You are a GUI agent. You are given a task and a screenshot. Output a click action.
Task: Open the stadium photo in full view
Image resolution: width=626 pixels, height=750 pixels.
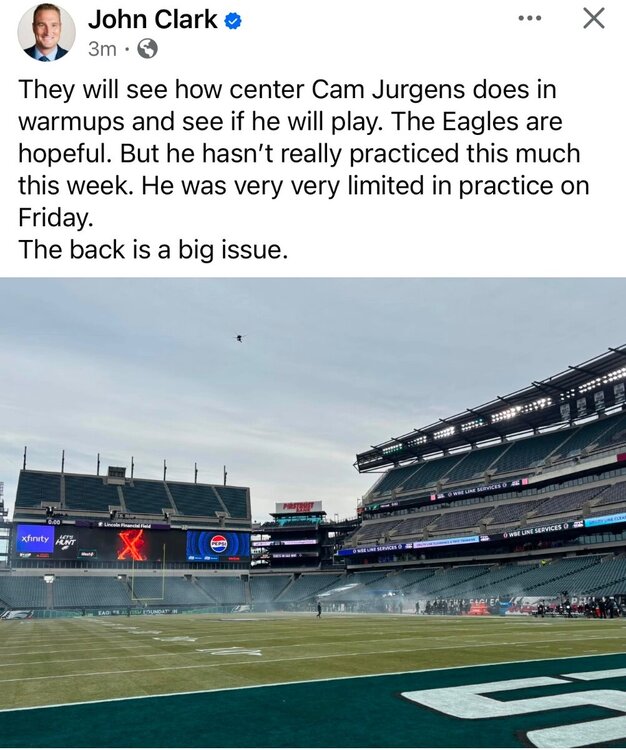pos(313,512)
